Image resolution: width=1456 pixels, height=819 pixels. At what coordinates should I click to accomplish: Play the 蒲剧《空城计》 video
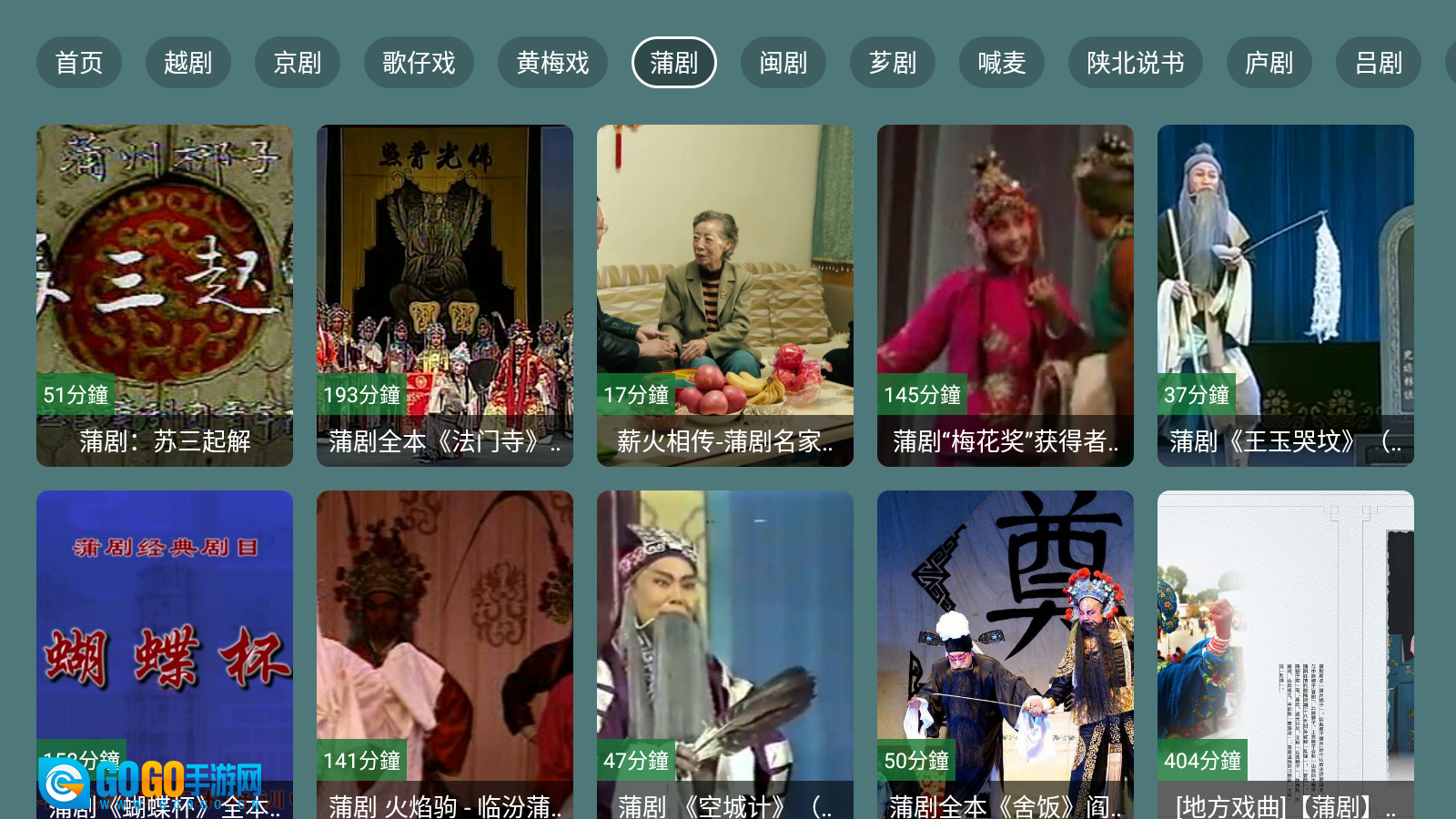pyautogui.click(x=725, y=653)
